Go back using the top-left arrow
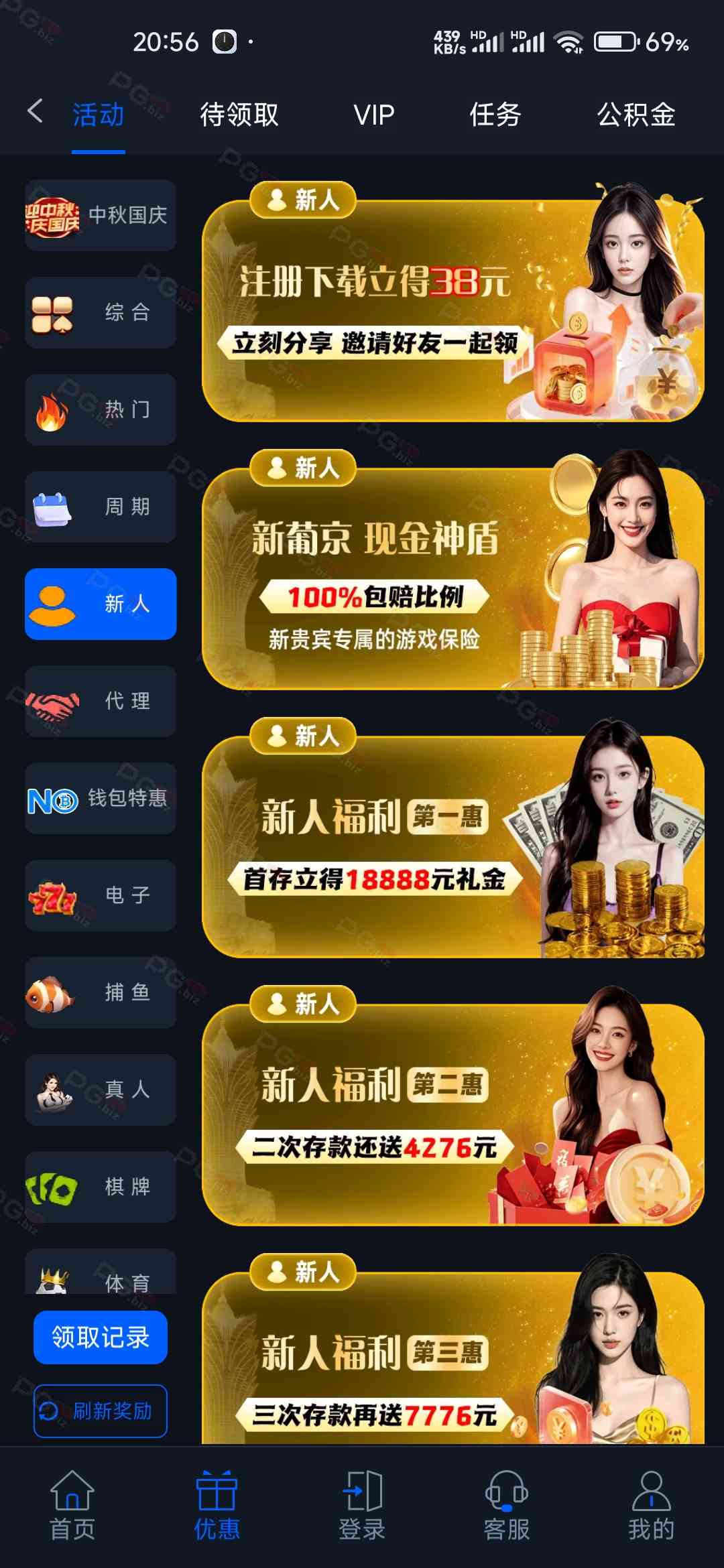Viewport: 724px width, 1568px height. point(36,111)
